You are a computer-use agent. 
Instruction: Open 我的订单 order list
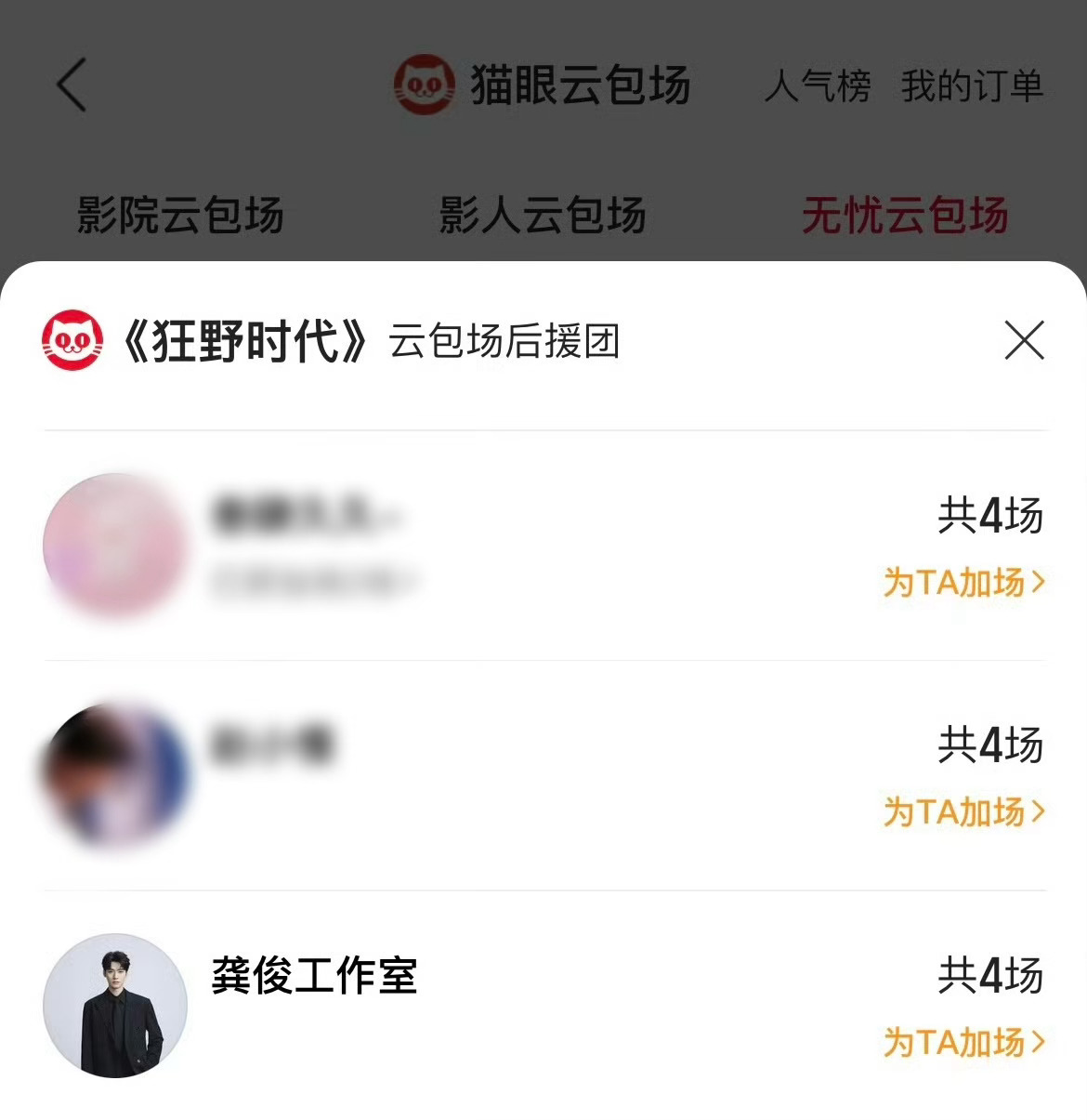[x=972, y=87]
